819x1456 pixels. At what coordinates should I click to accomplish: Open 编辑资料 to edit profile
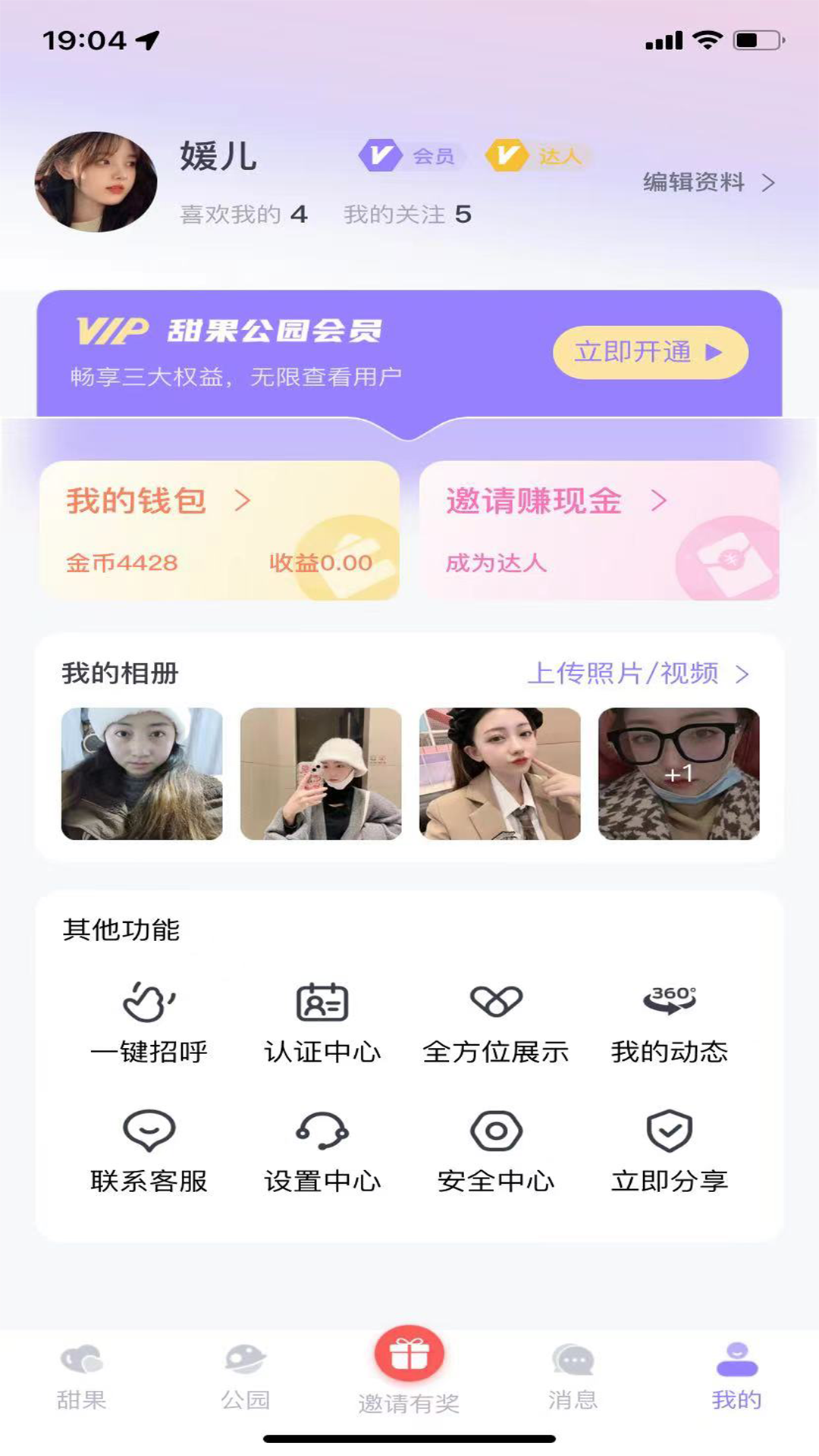tap(708, 183)
